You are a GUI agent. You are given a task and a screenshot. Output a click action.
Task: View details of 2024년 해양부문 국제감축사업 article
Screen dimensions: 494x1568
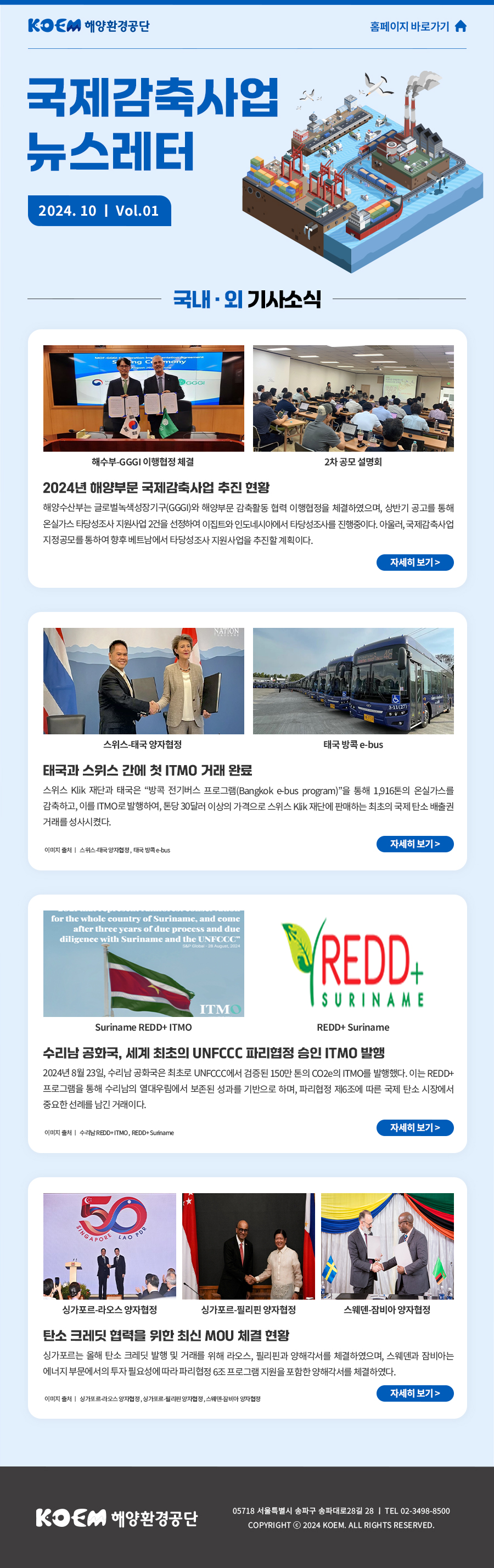[x=414, y=562]
